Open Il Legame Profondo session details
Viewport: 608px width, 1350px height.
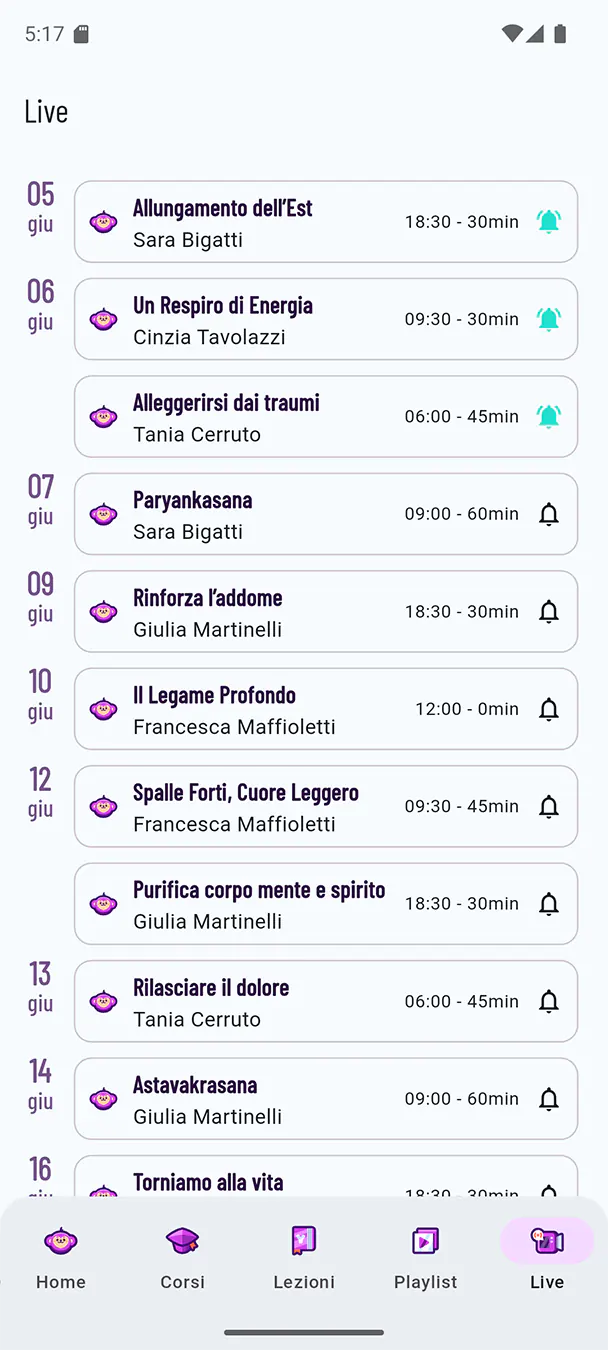click(x=326, y=709)
